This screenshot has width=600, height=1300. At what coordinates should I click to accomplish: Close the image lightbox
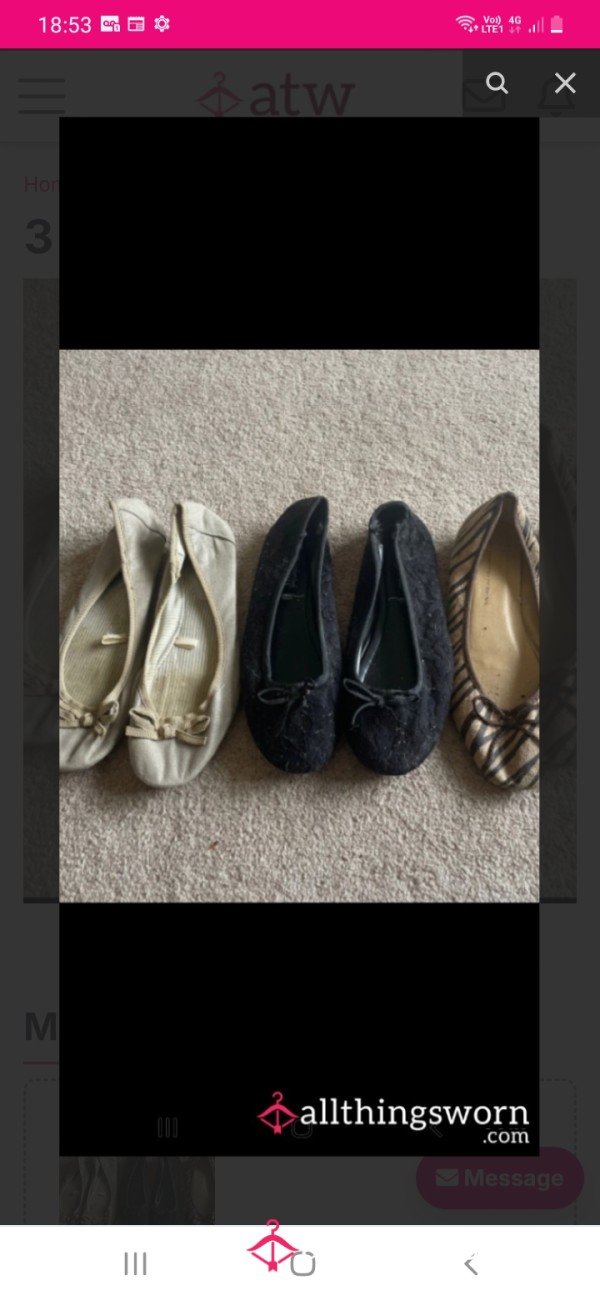[565, 83]
